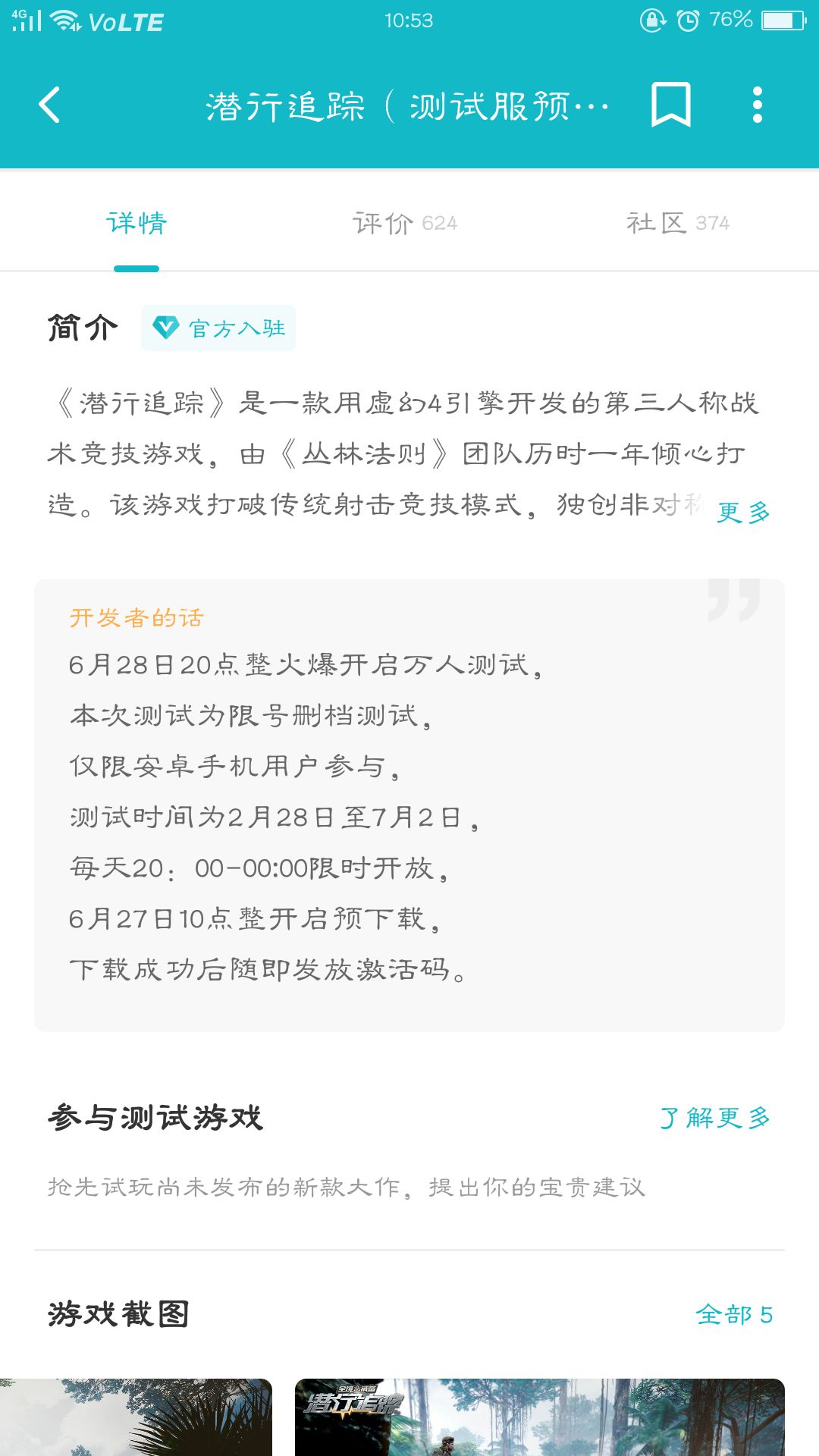819x1456 pixels.
Task: Switch to the 社区 tab
Action: [x=678, y=223]
